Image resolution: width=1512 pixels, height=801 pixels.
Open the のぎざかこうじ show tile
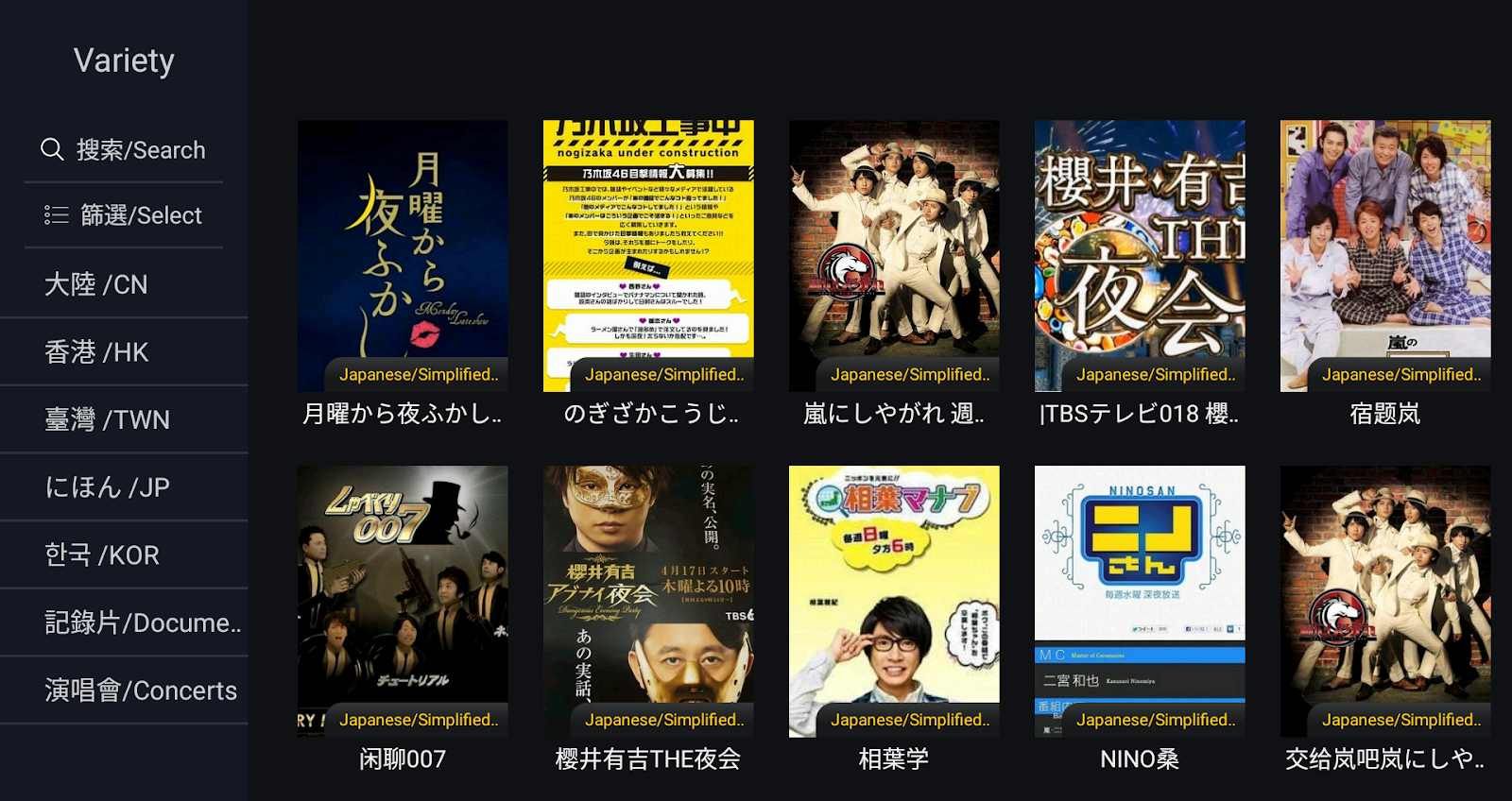[x=648, y=255]
